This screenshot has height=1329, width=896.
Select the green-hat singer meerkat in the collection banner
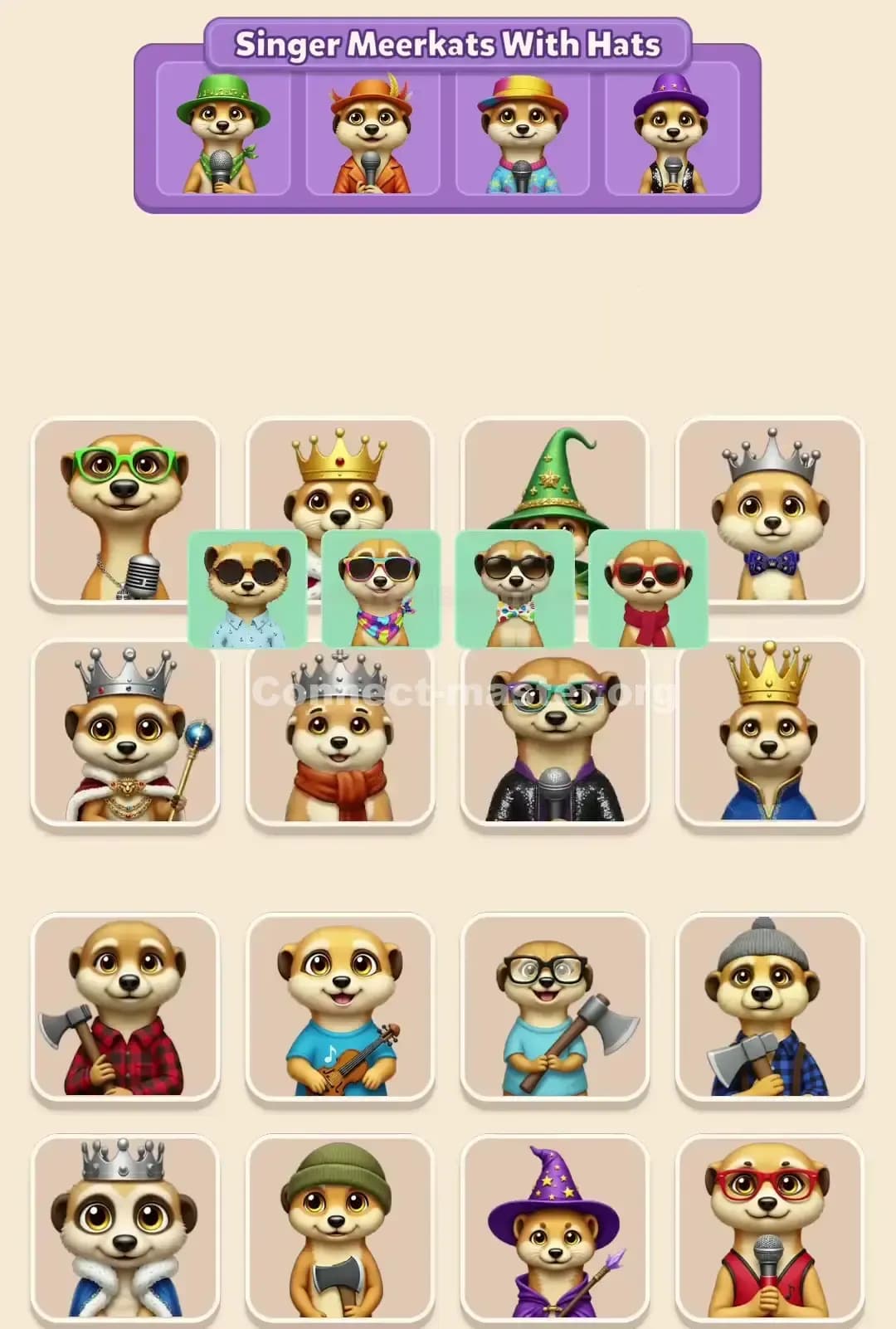(221, 133)
